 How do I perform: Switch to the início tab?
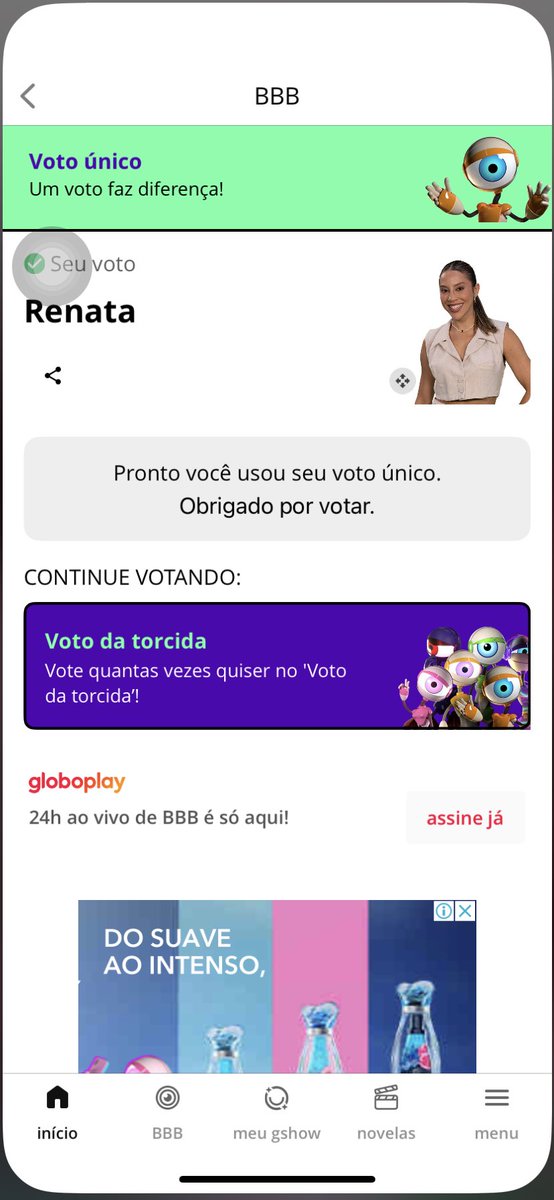click(x=57, y=1114)
